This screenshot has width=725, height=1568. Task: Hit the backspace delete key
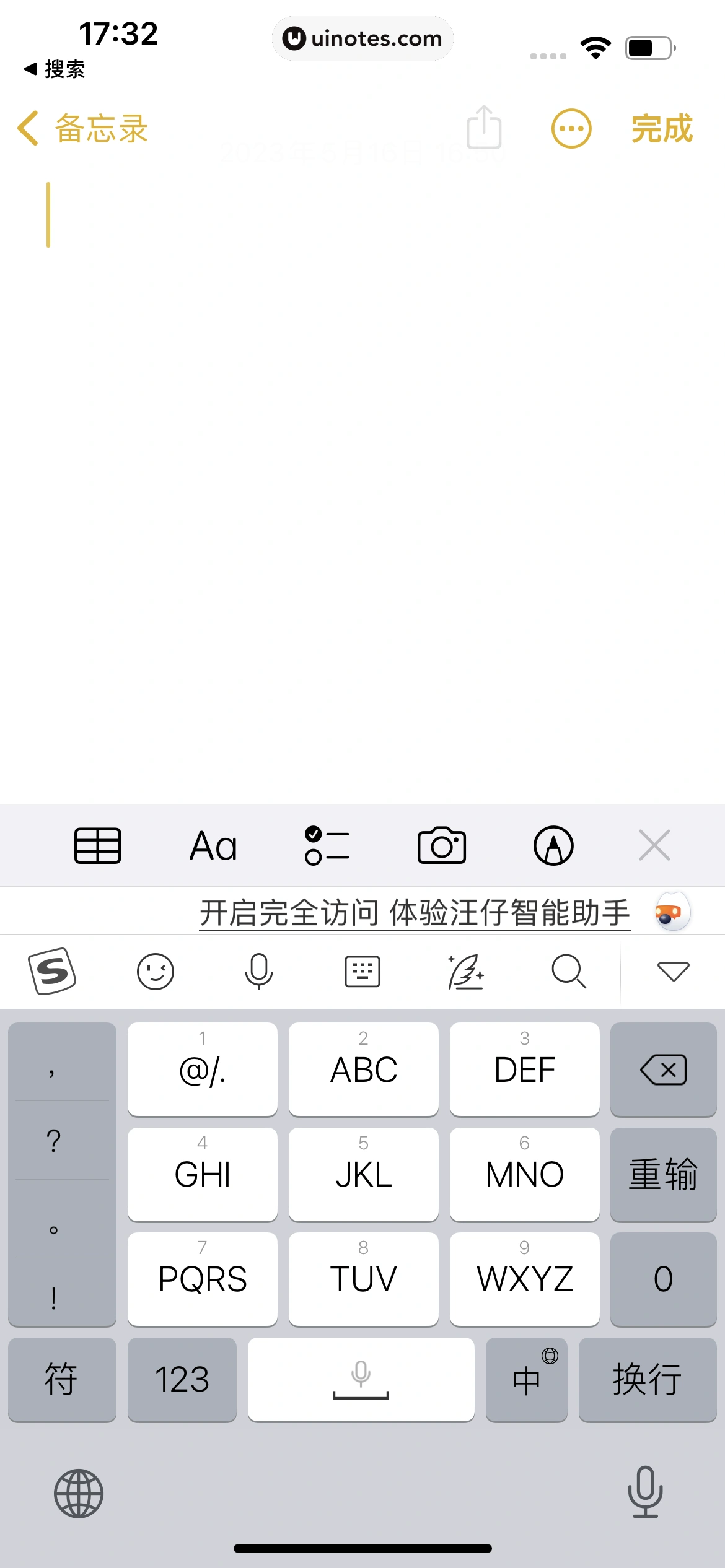pos(663,1069)
